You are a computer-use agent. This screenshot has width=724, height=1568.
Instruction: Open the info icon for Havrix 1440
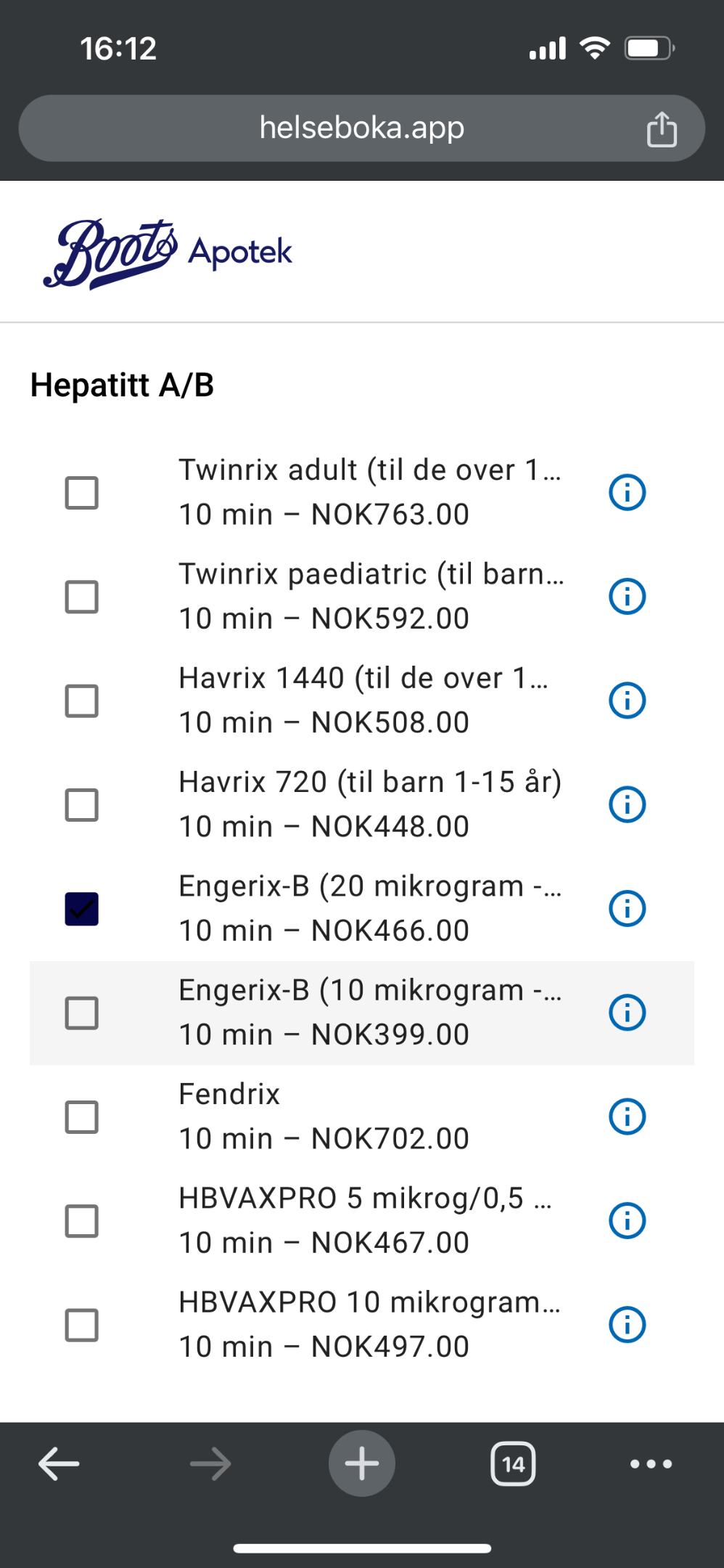click(627, 701)
